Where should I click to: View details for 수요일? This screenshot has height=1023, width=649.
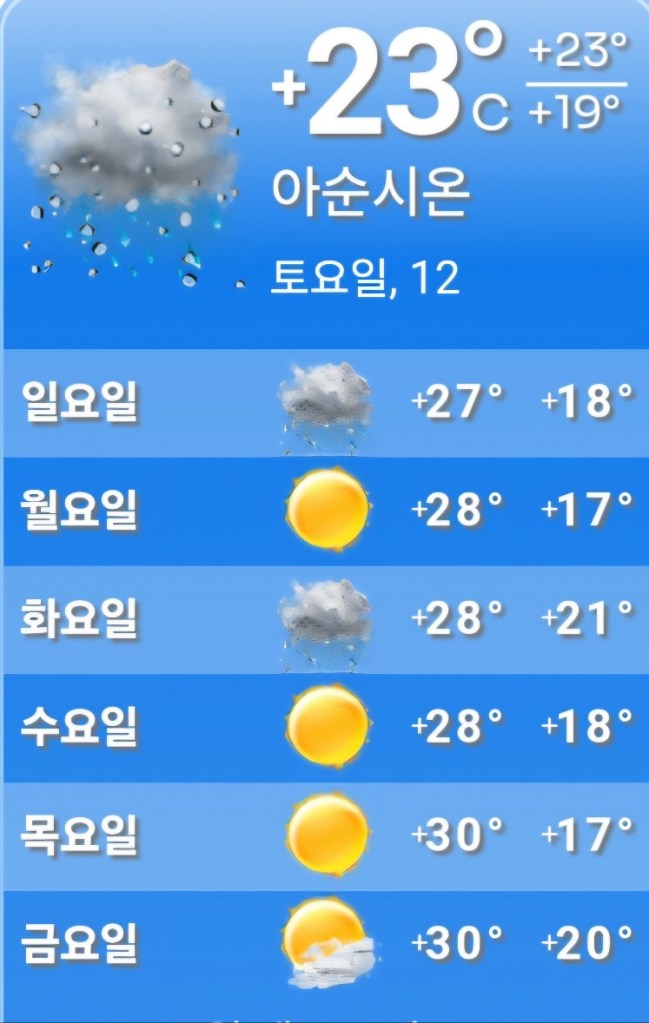tap(324, 728)
